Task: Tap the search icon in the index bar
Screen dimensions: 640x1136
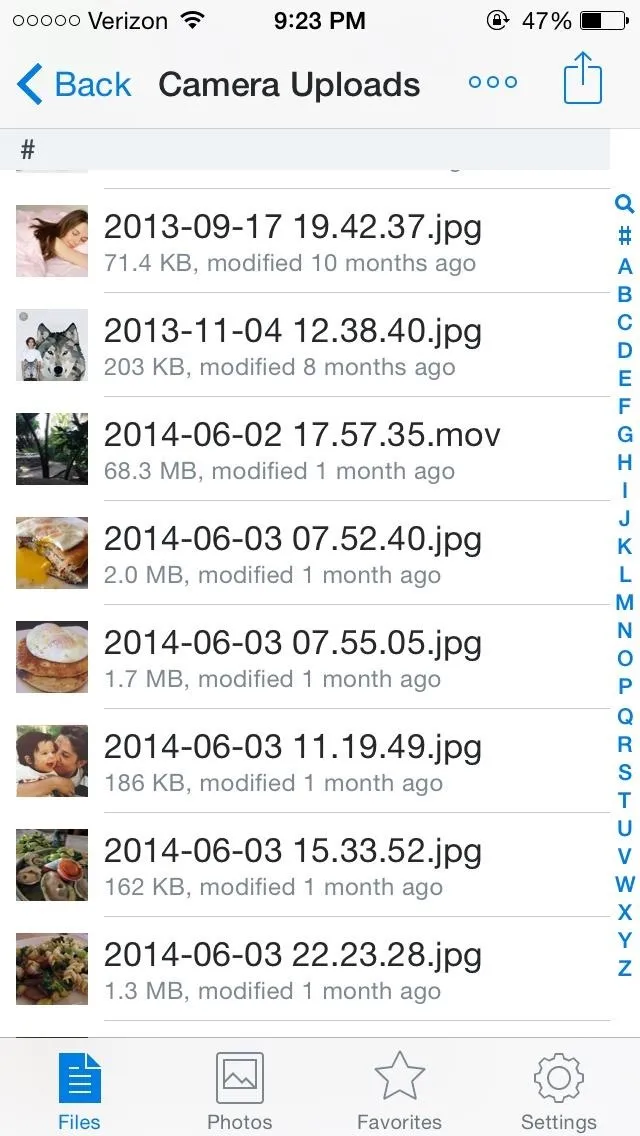Action: tap(624, 204)
